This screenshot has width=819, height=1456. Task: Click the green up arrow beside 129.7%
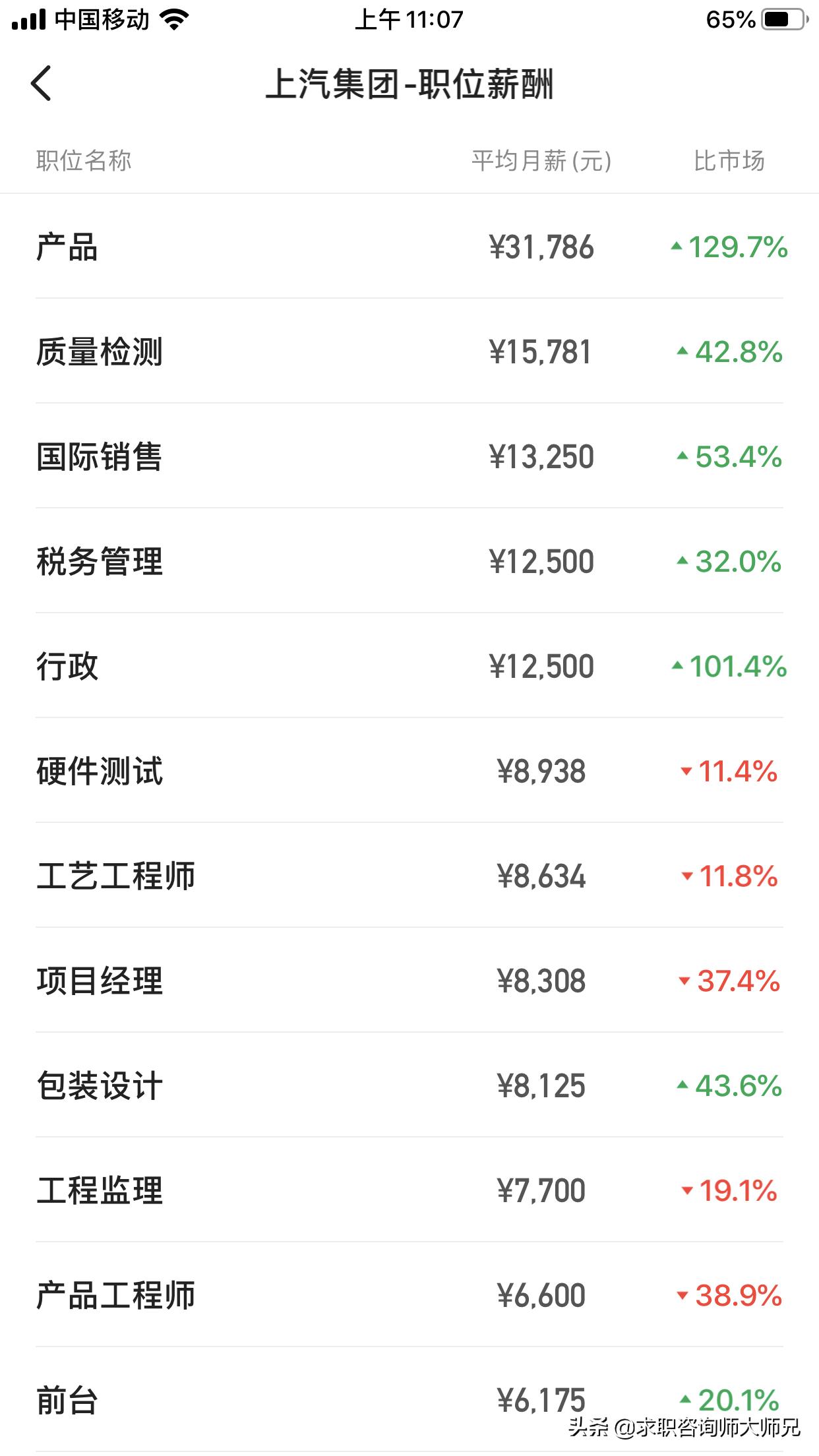[677, 247]
